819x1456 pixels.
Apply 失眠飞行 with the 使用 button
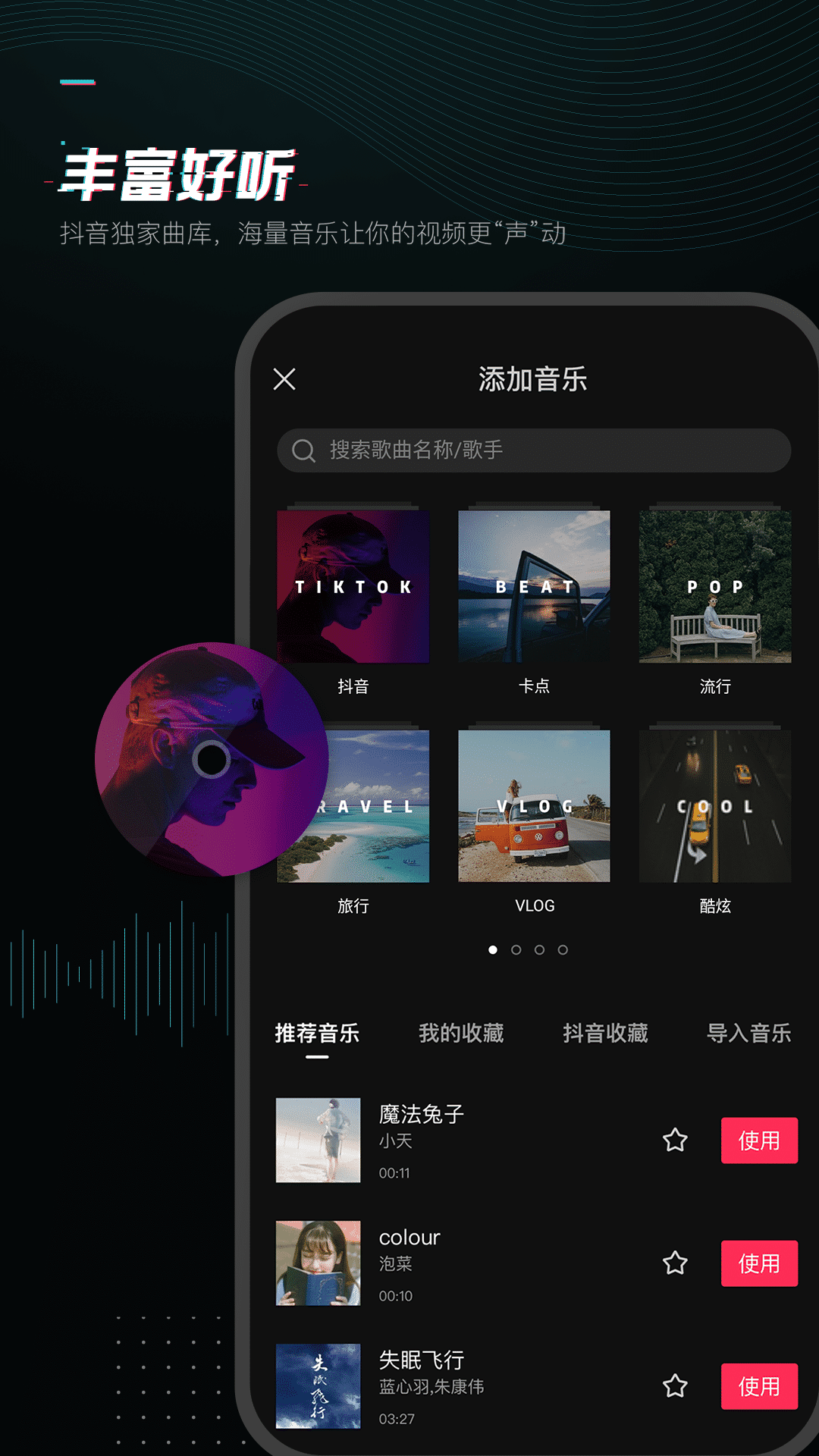pyautogui.click(x=759, y=1385)
